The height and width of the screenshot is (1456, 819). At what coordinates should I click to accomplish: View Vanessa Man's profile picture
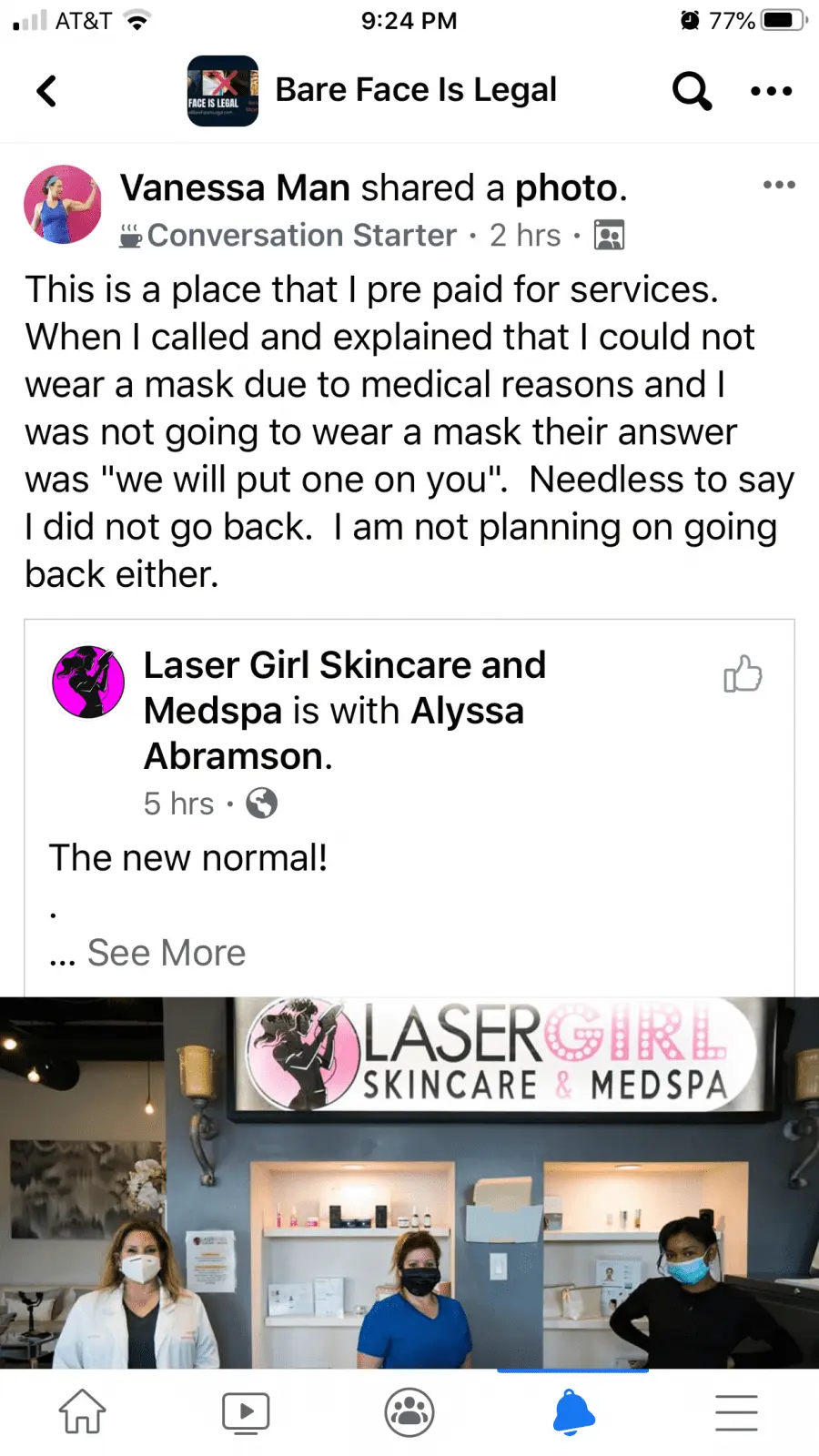point(63,204)
